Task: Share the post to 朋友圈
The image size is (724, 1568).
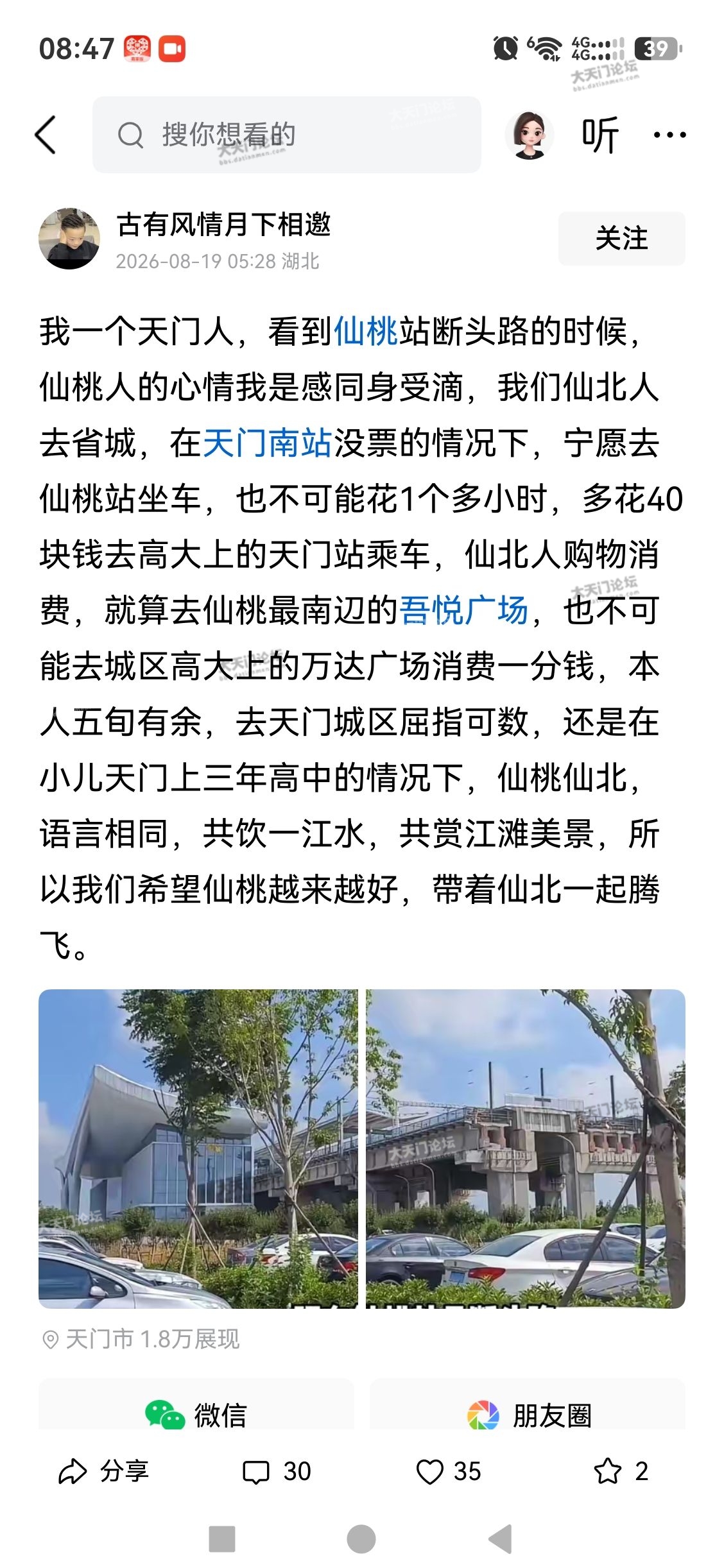Action: [528, 1414]
